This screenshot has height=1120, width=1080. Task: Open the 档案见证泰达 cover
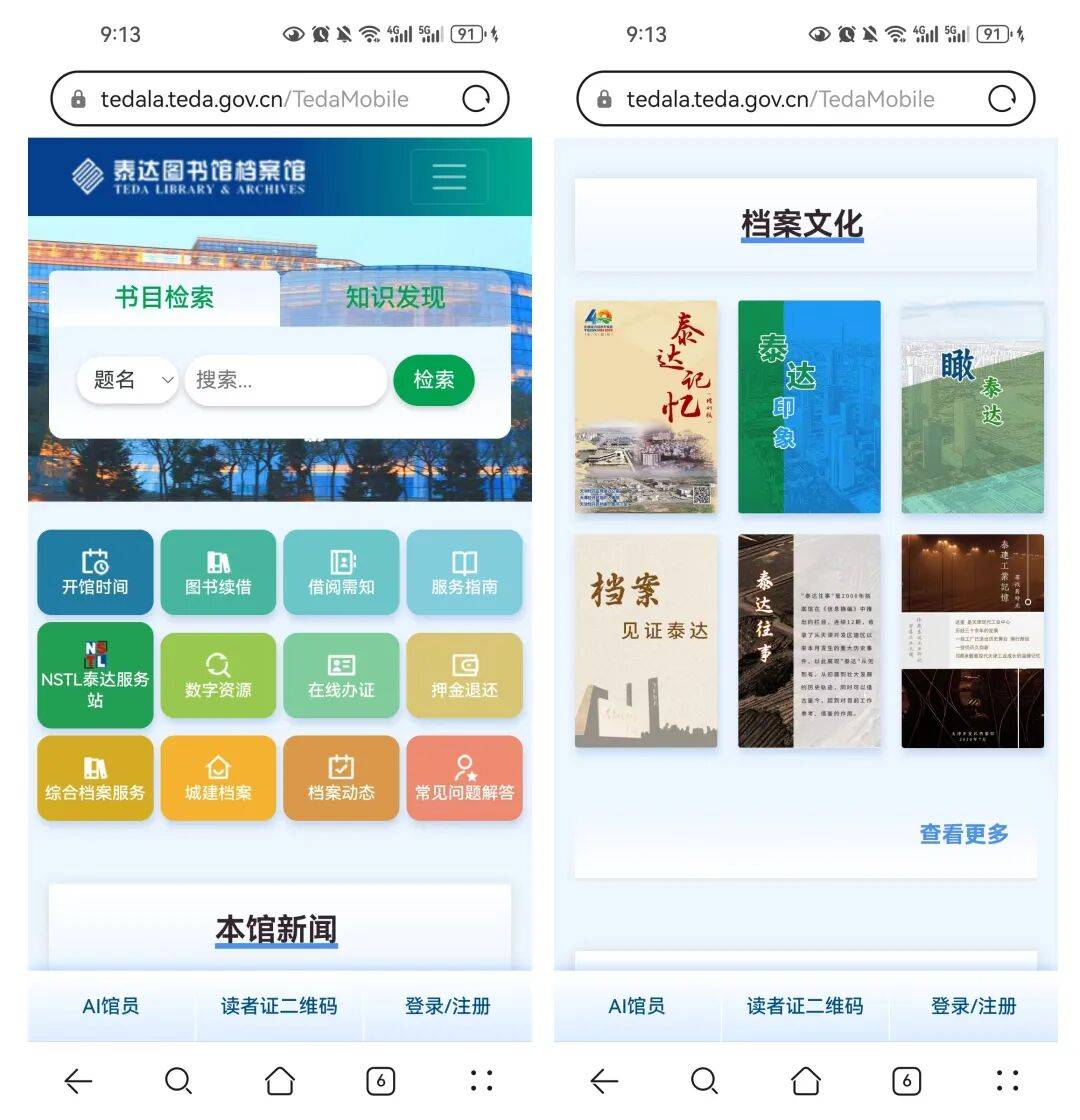click(646, 641)
